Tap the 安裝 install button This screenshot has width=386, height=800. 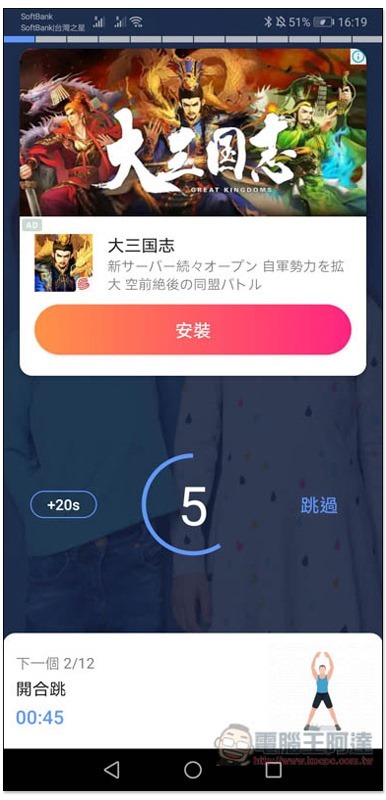tap(193, 330)
